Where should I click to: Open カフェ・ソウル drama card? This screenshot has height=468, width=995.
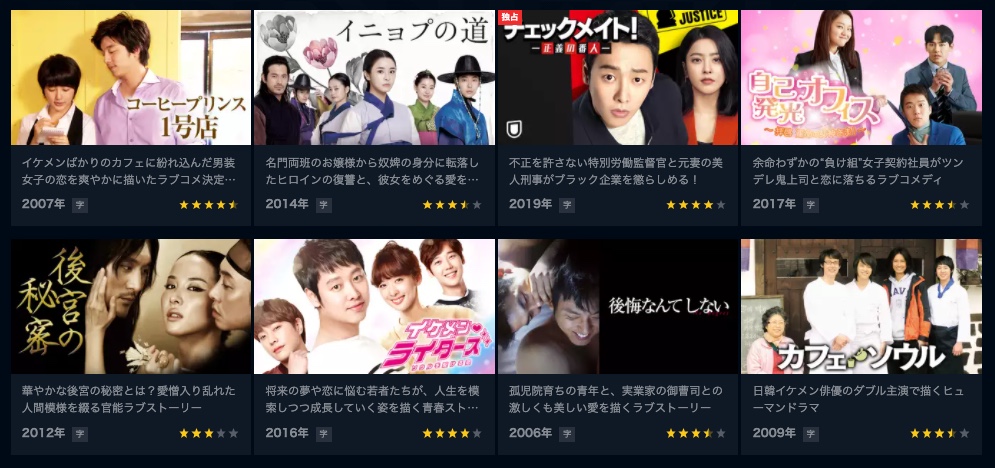[861, 306]
